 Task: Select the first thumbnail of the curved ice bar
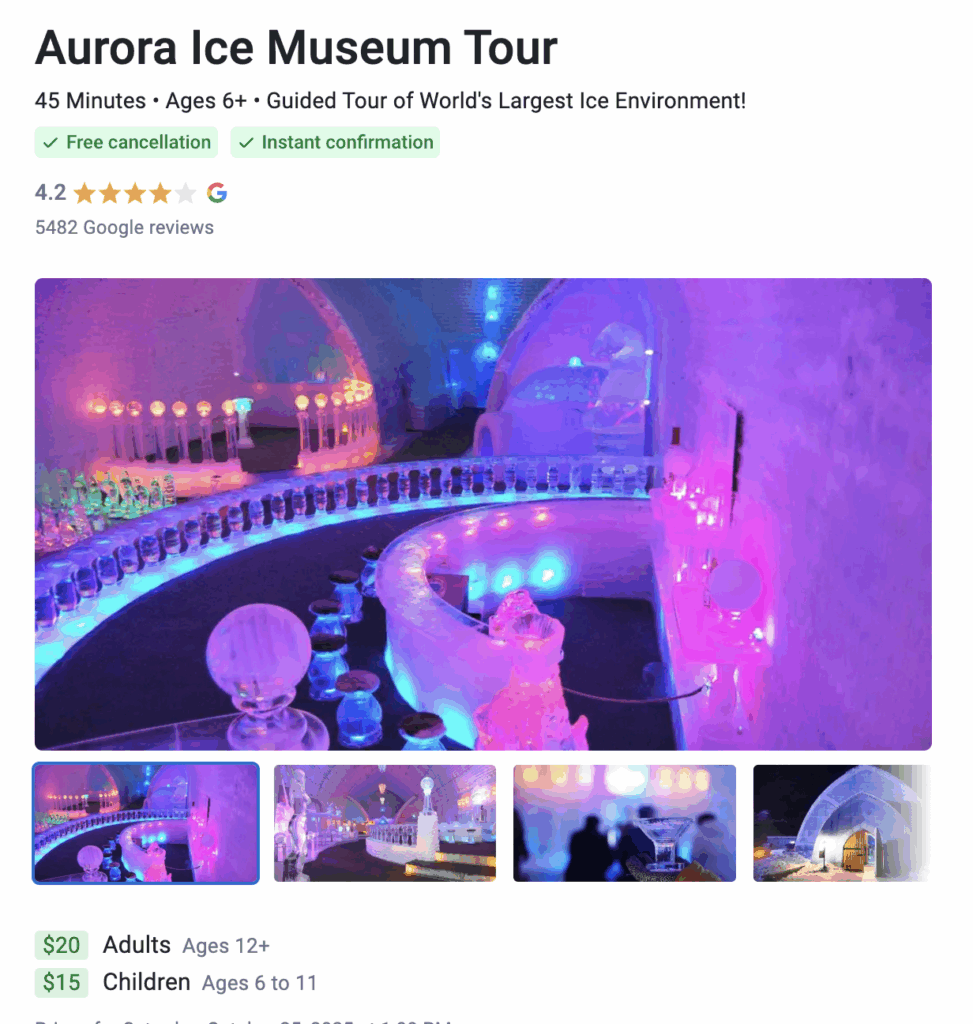pyautogui.click(x=146, y=823)
